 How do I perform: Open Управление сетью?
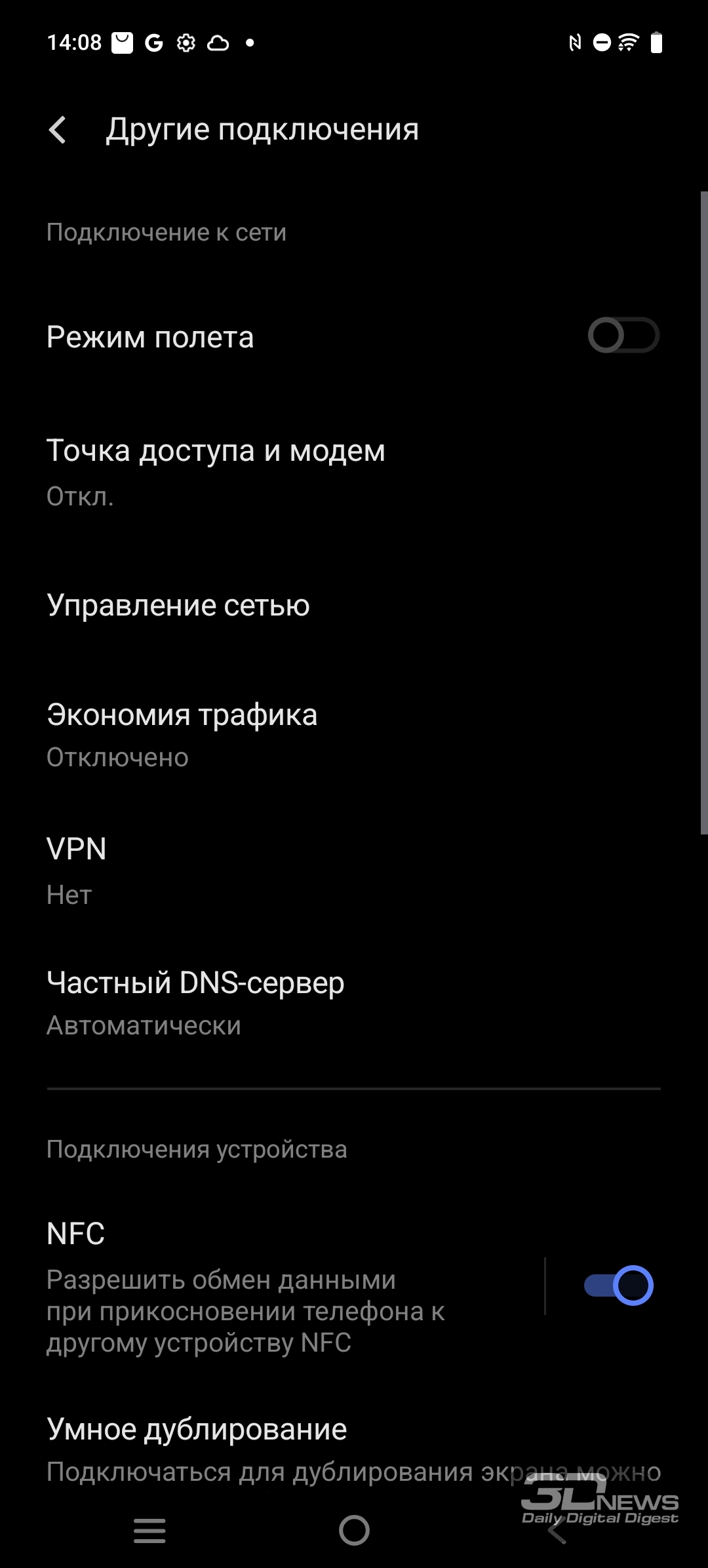[x=354, y=605]
